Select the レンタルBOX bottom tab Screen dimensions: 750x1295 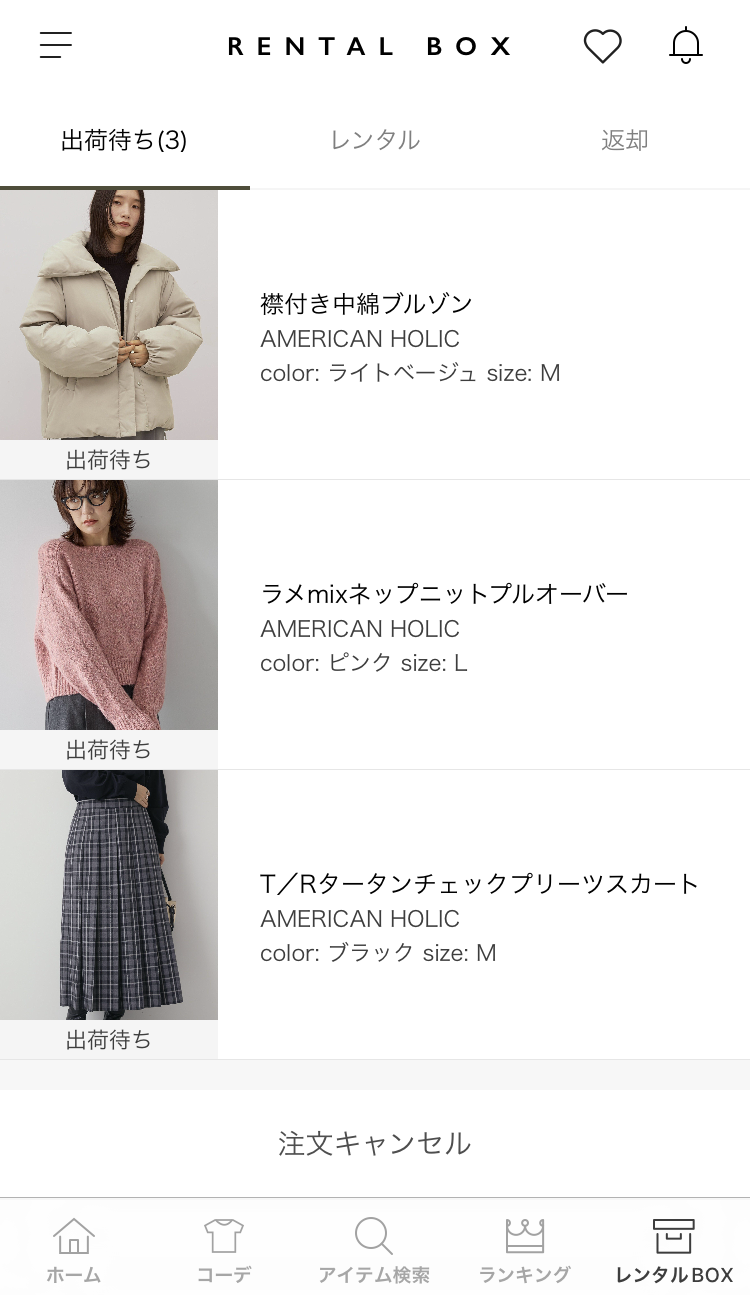point(674,1250)
